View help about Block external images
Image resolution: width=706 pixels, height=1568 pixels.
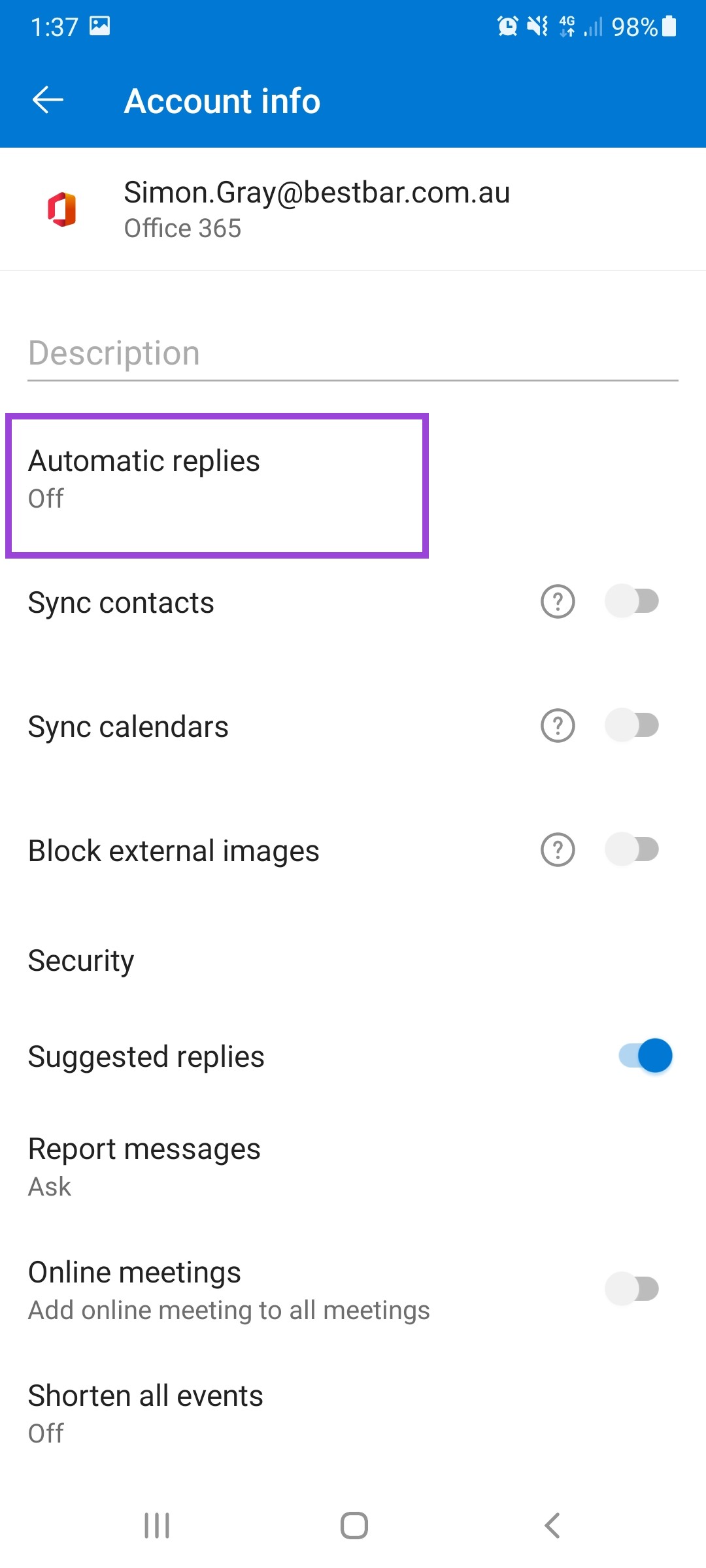point(558,849)
